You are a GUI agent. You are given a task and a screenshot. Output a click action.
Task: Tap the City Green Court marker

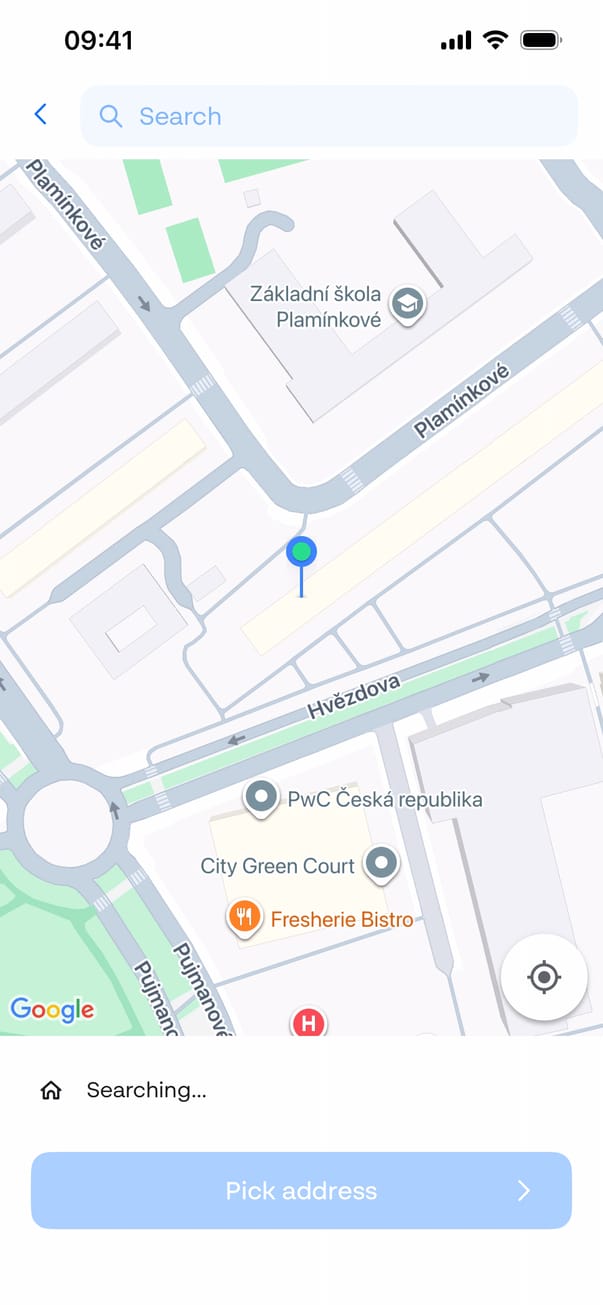[381, 863]
